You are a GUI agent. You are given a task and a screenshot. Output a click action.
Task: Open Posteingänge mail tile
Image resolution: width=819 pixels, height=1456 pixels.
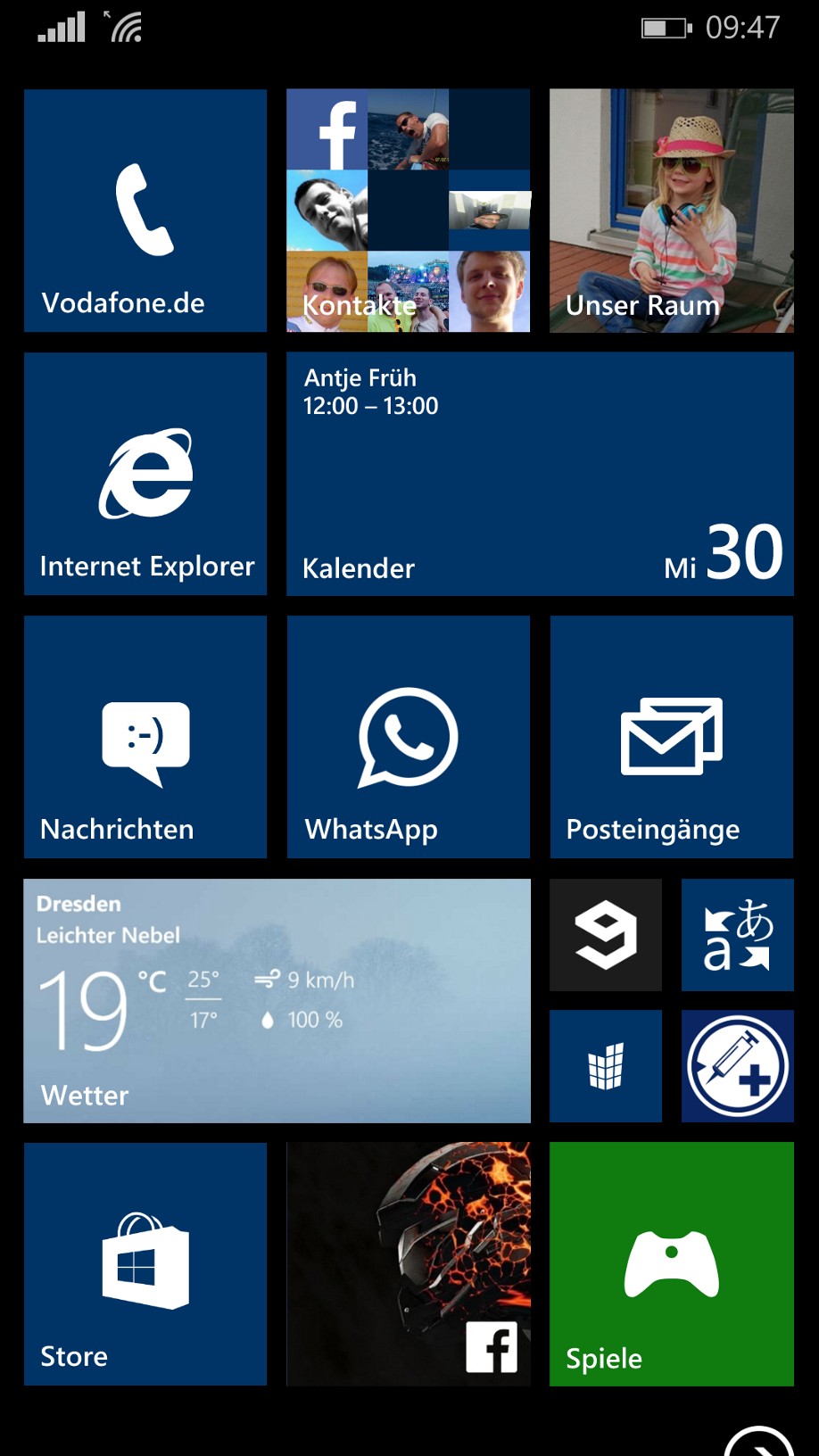(x=671, y=737)
